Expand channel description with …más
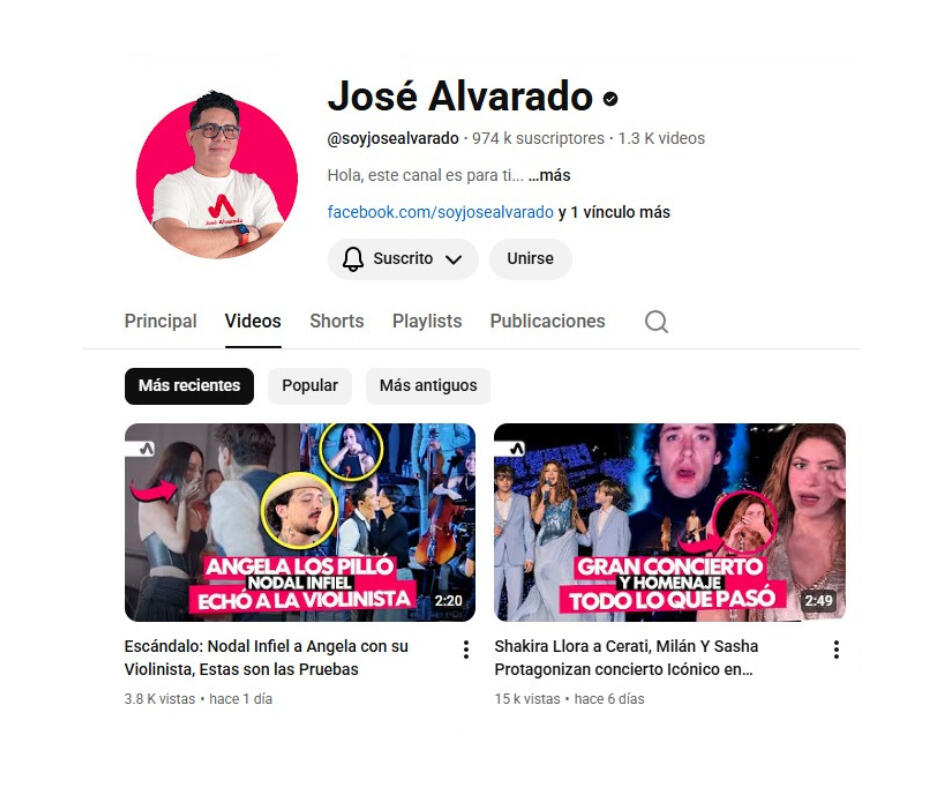 (x=549, y=175)
